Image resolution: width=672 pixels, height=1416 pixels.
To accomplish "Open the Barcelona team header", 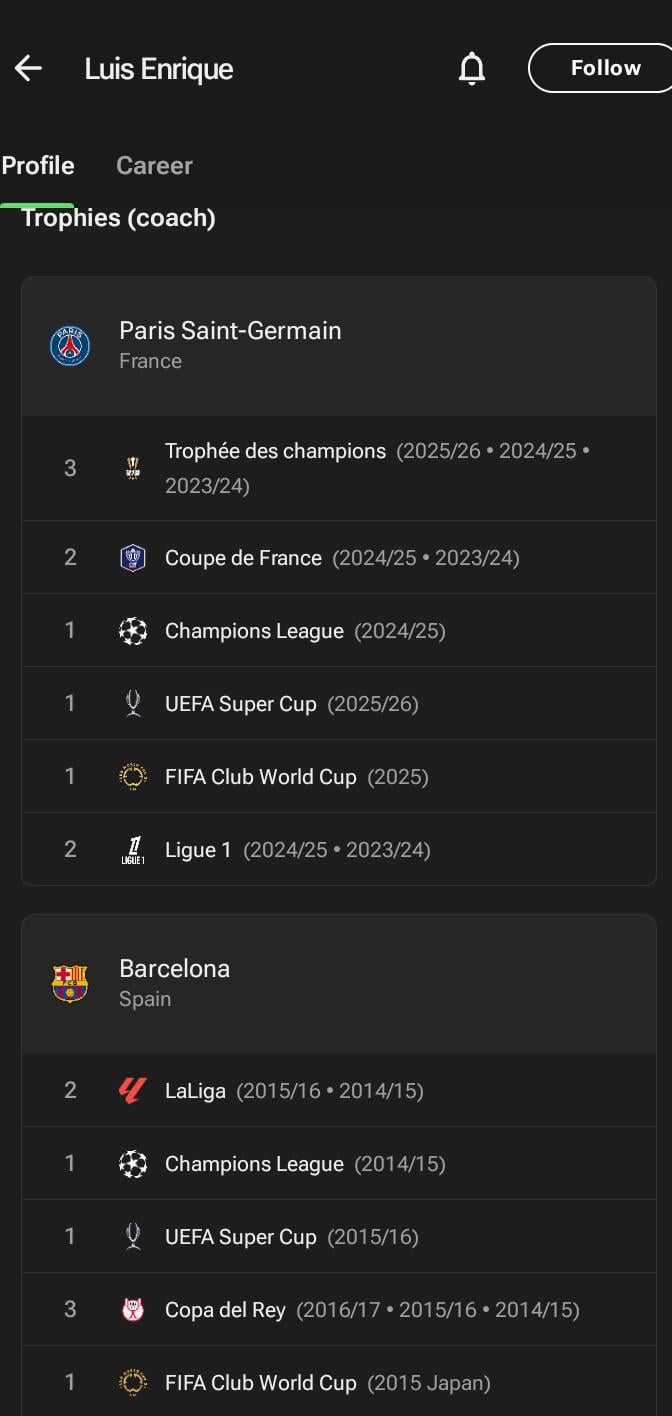I will tap(338, 983).
